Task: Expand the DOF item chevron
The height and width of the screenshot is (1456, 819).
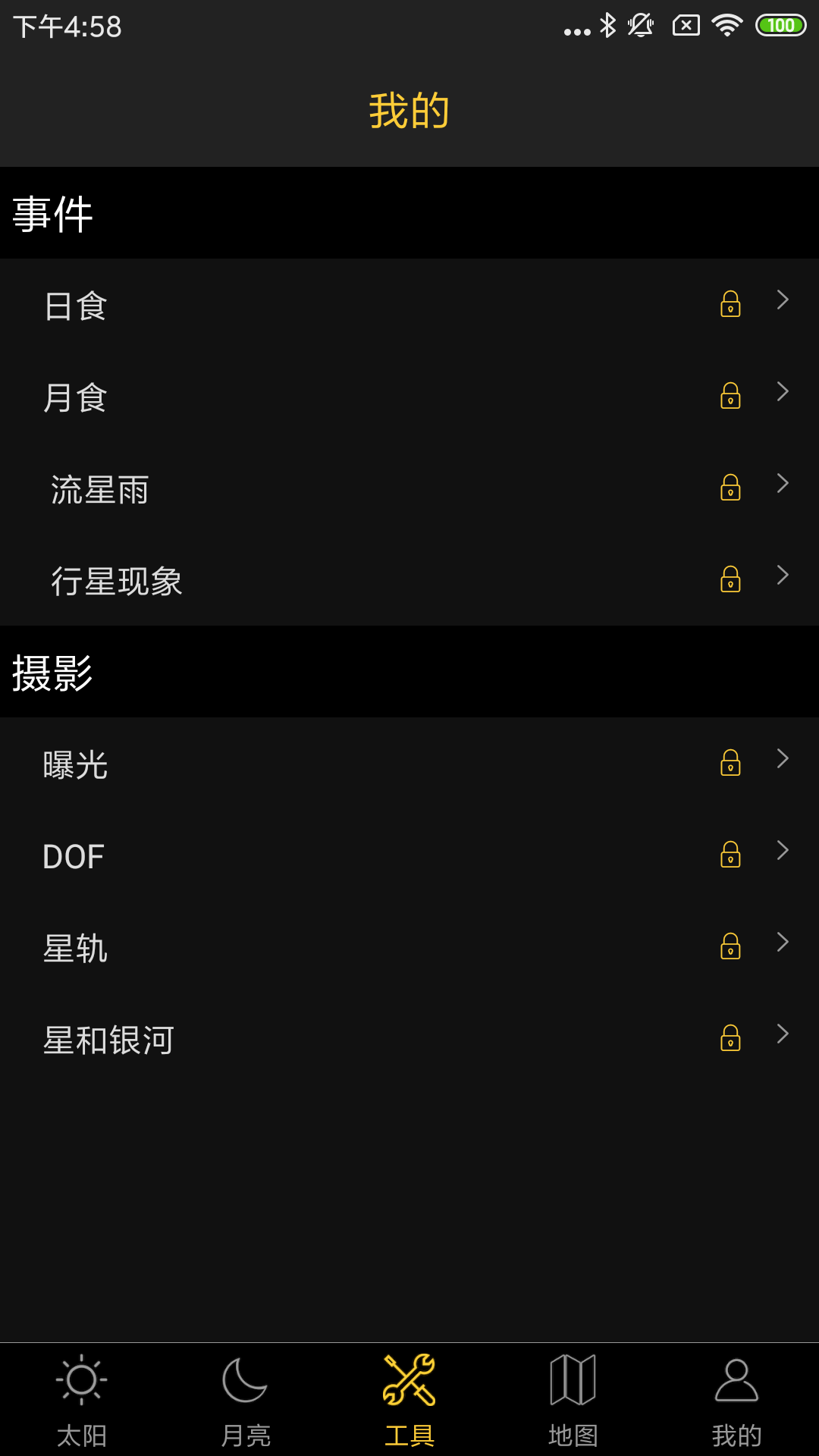Action: [783, 852]
